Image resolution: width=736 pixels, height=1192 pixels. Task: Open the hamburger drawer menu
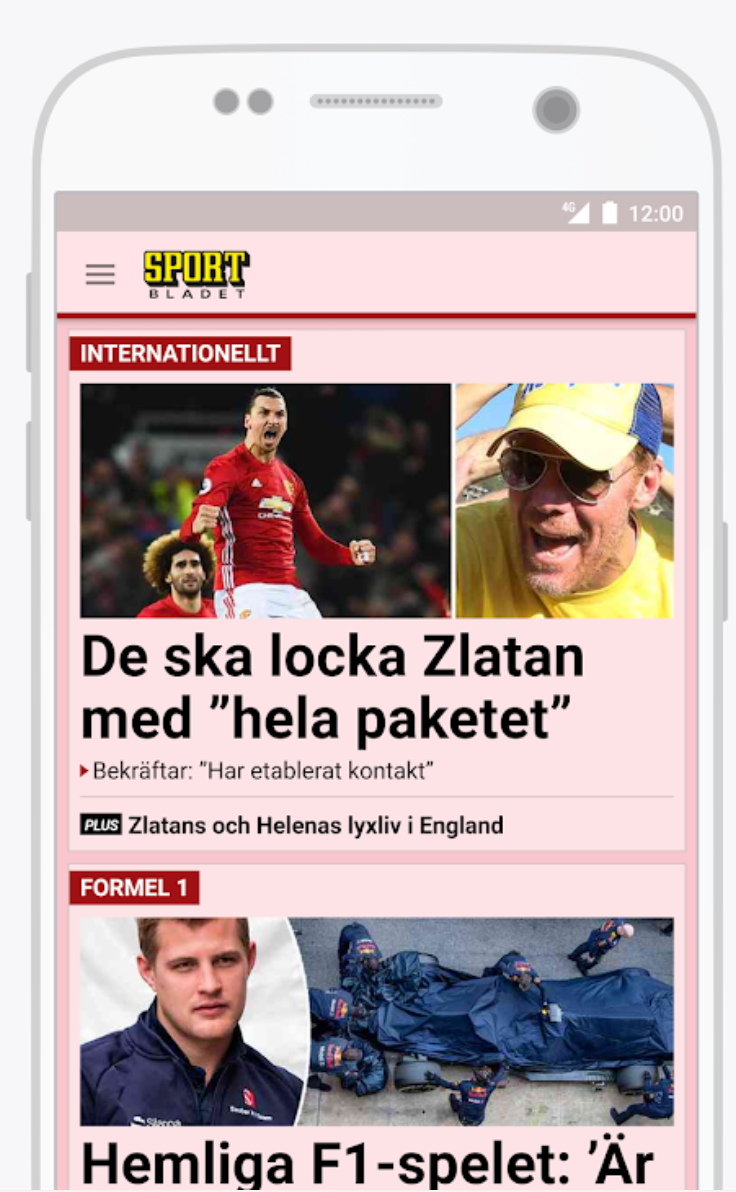click(x=100, y=274)
